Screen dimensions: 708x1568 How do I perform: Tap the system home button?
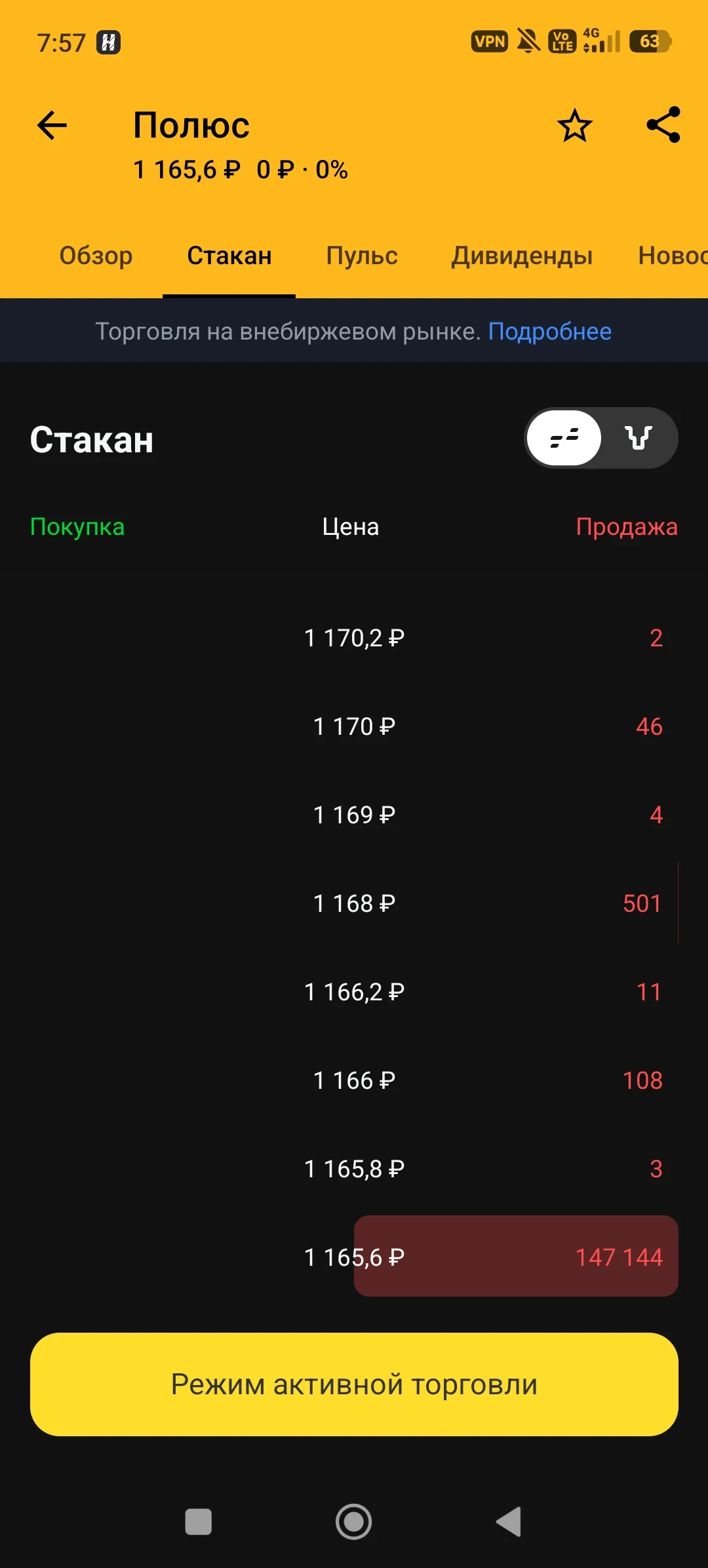354,1521
